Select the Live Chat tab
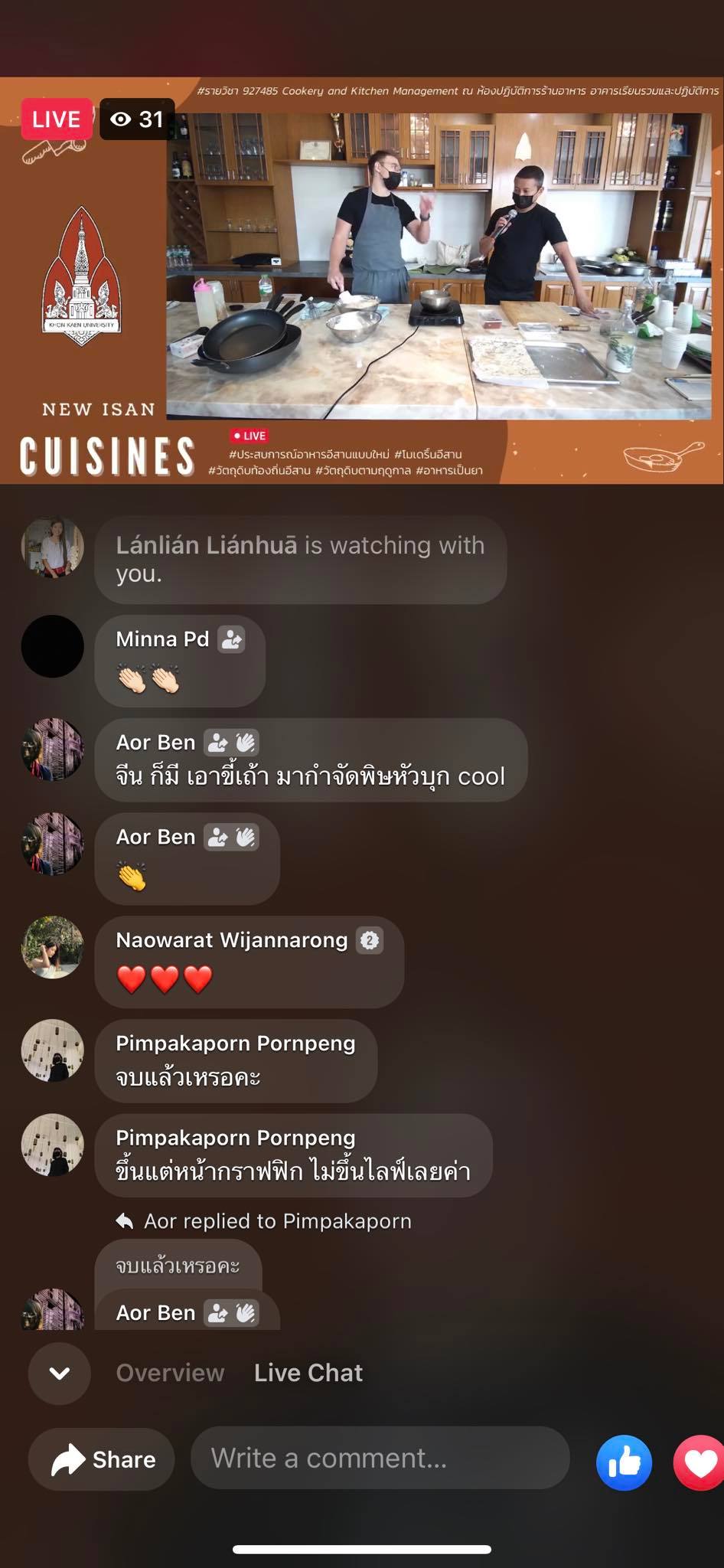Viewport: 724px width, 1568px height. (308, 1373)
